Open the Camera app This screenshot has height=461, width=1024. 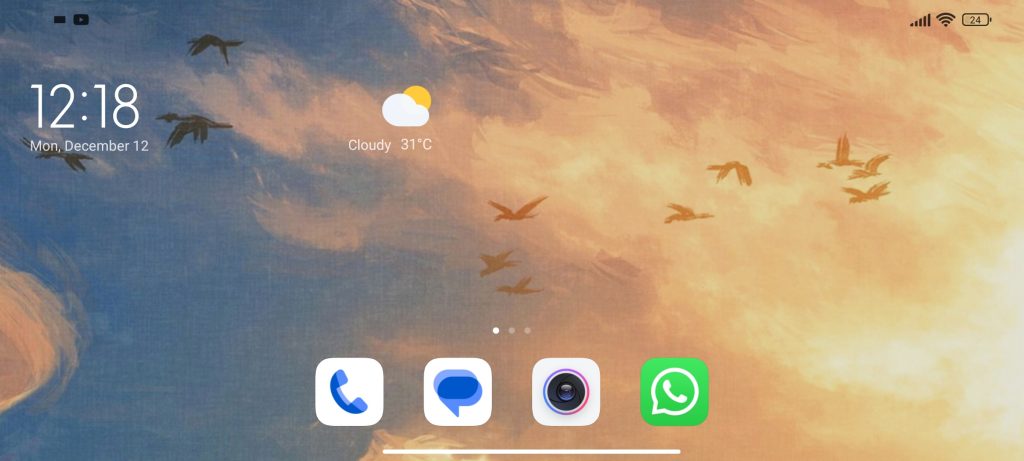pos(566,392)
